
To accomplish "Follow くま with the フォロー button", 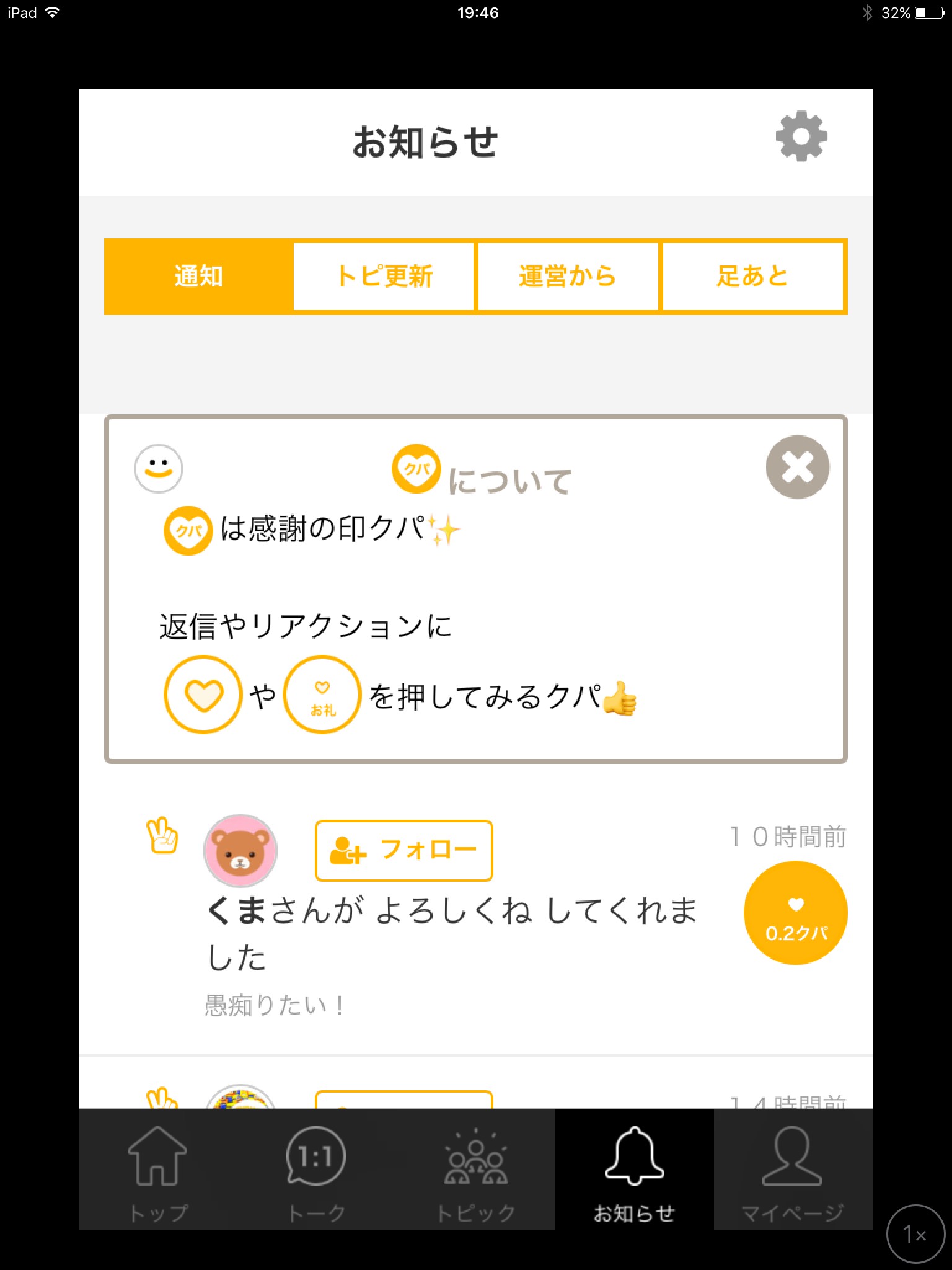I will pyautogui.click(x=403, y=850).
